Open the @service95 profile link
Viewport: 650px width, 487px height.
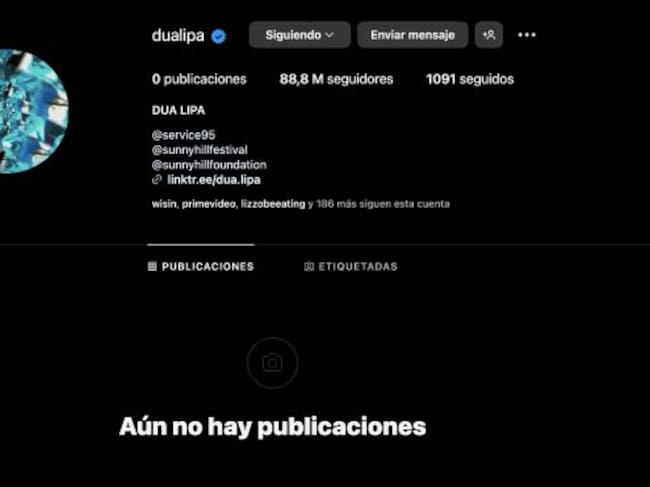click(x=183, y=135)
